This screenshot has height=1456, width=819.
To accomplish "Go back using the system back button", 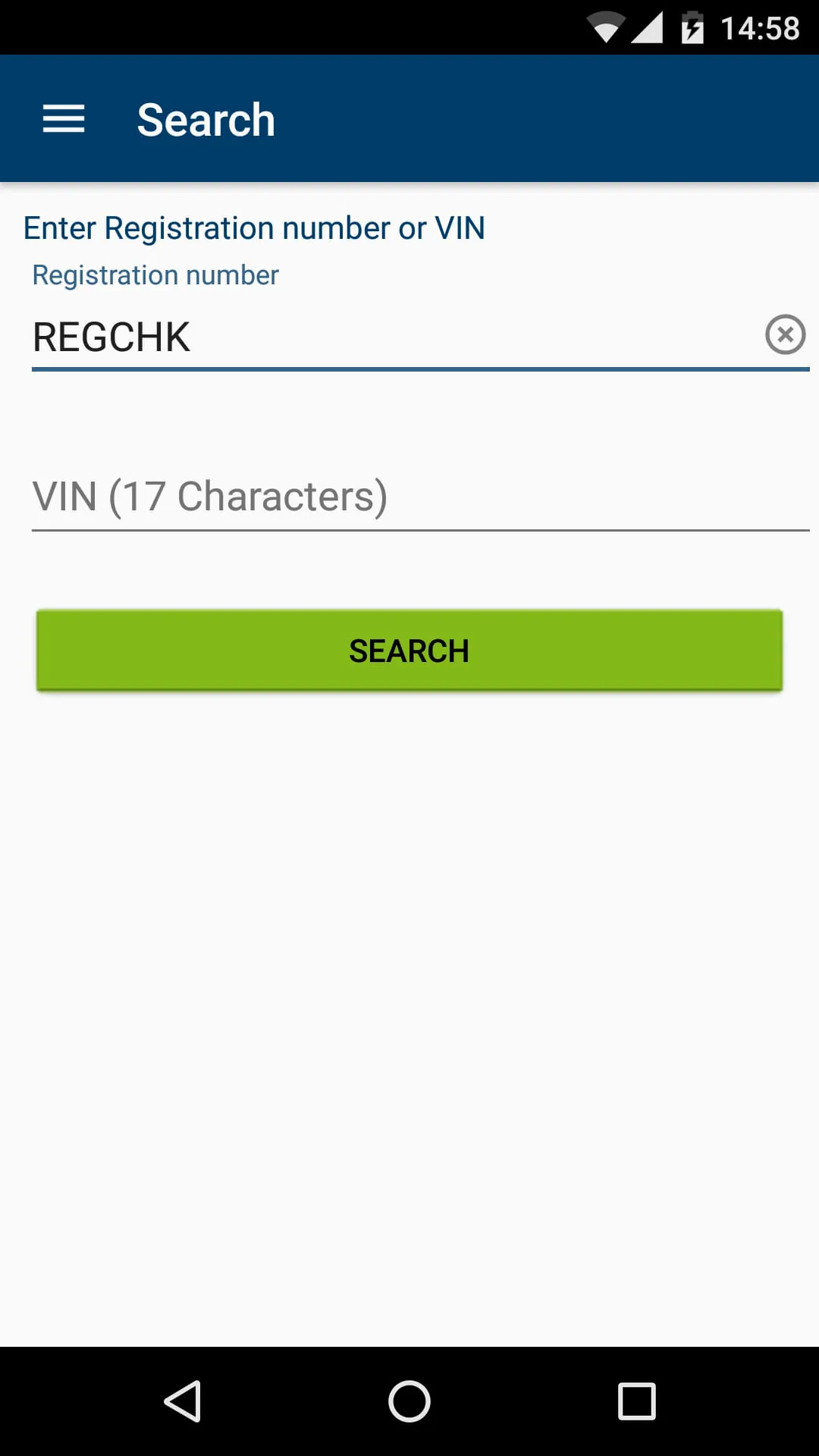I will [x=183, y=1401].
